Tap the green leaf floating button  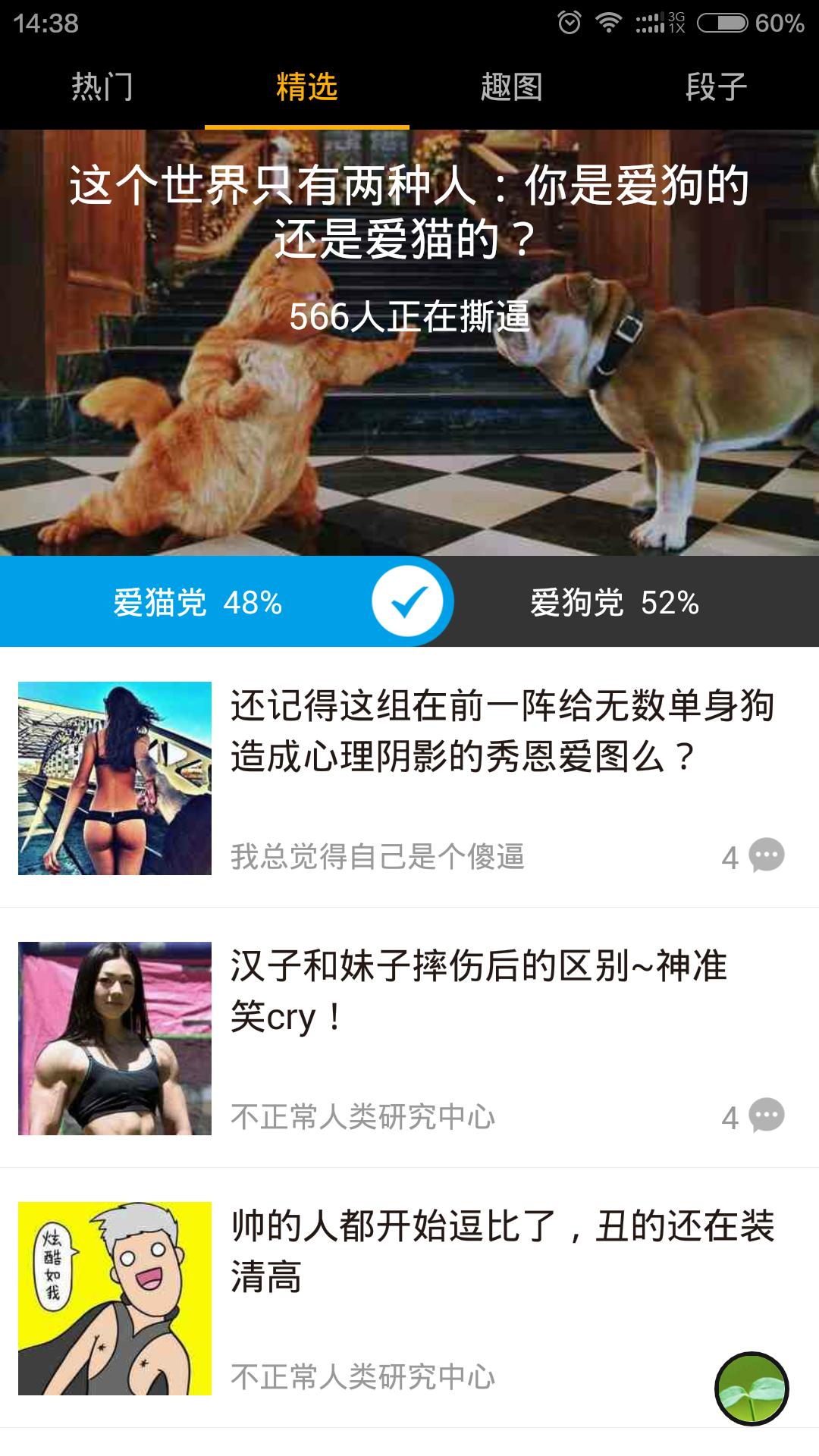pos(752,1389)
